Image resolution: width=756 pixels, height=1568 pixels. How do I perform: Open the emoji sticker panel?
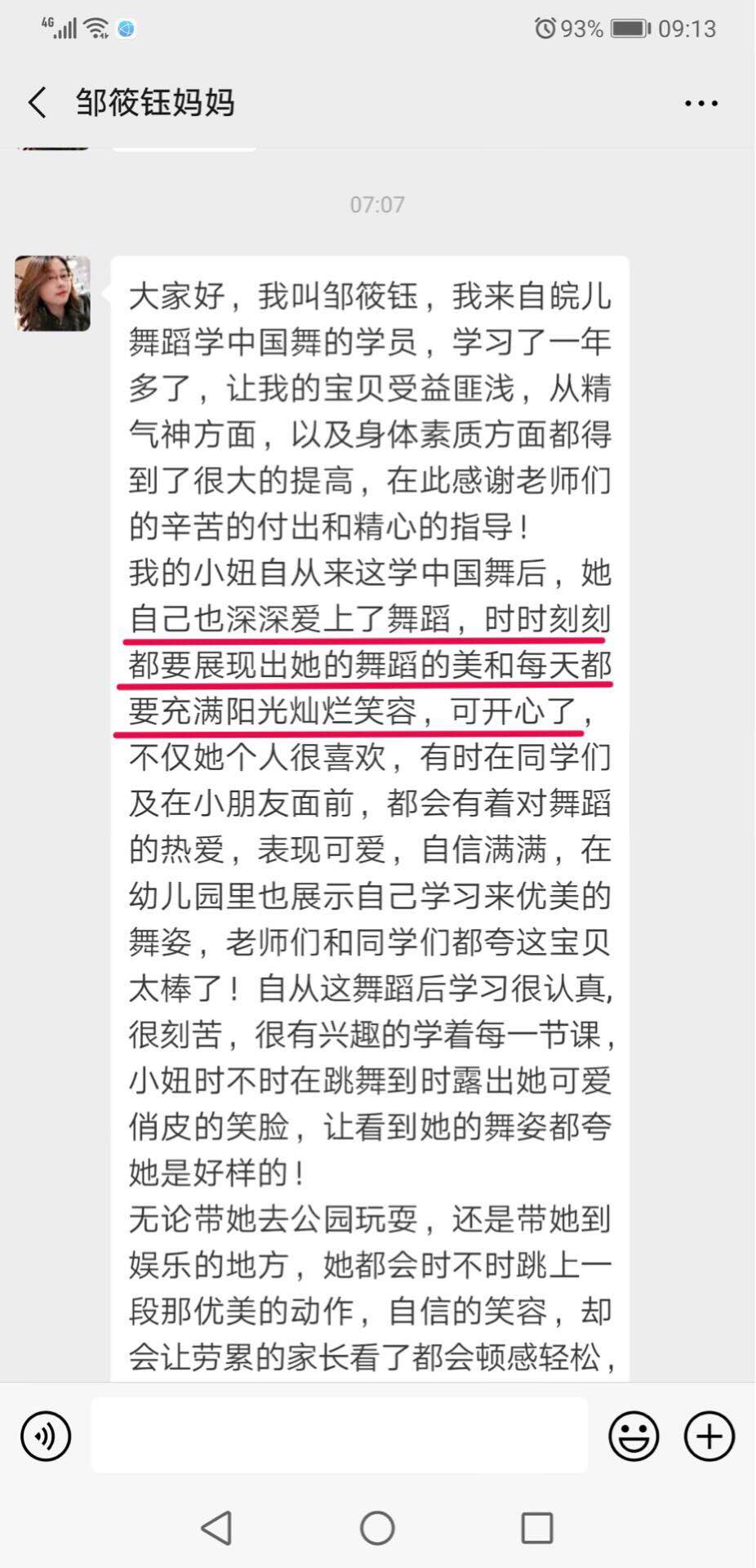tap(634, 1436)
